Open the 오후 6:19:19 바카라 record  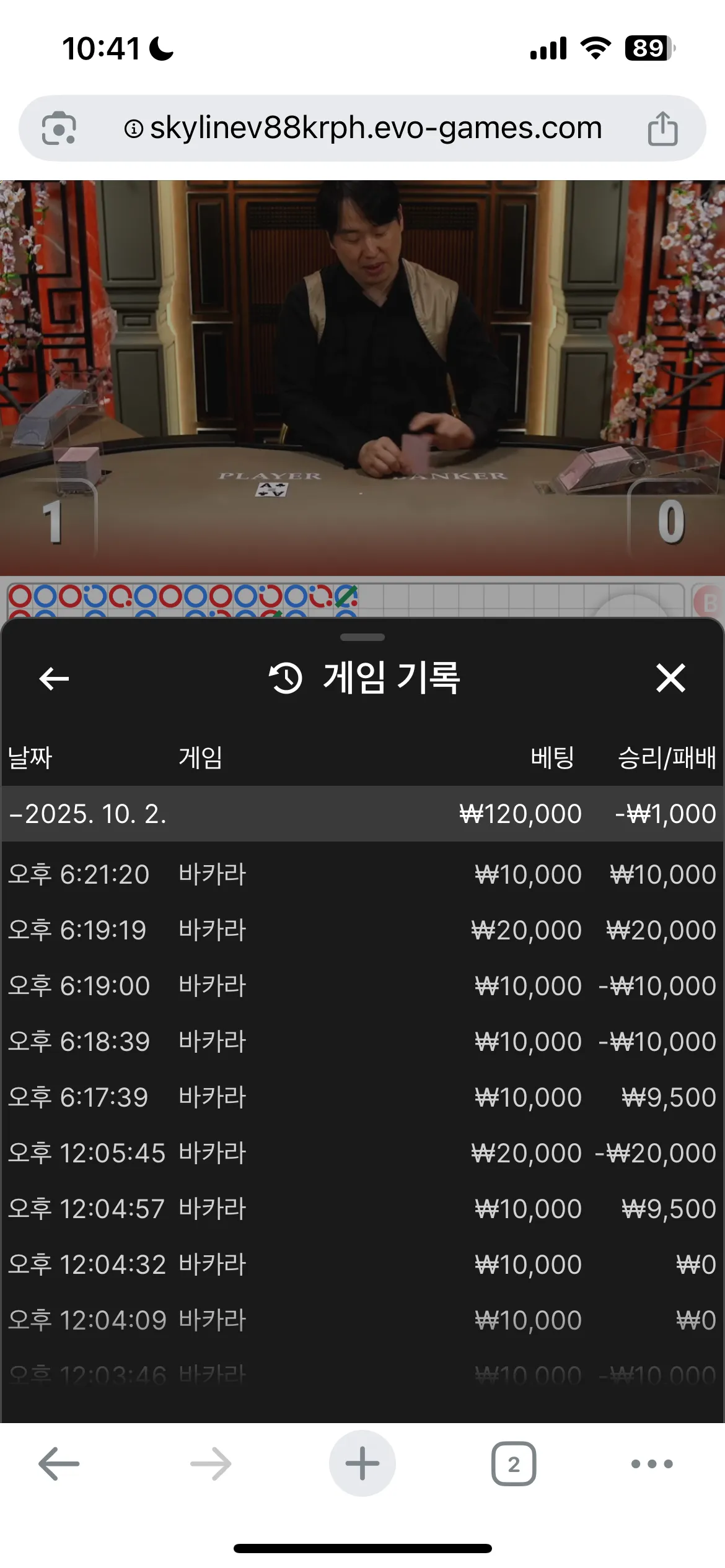[362, 930]
